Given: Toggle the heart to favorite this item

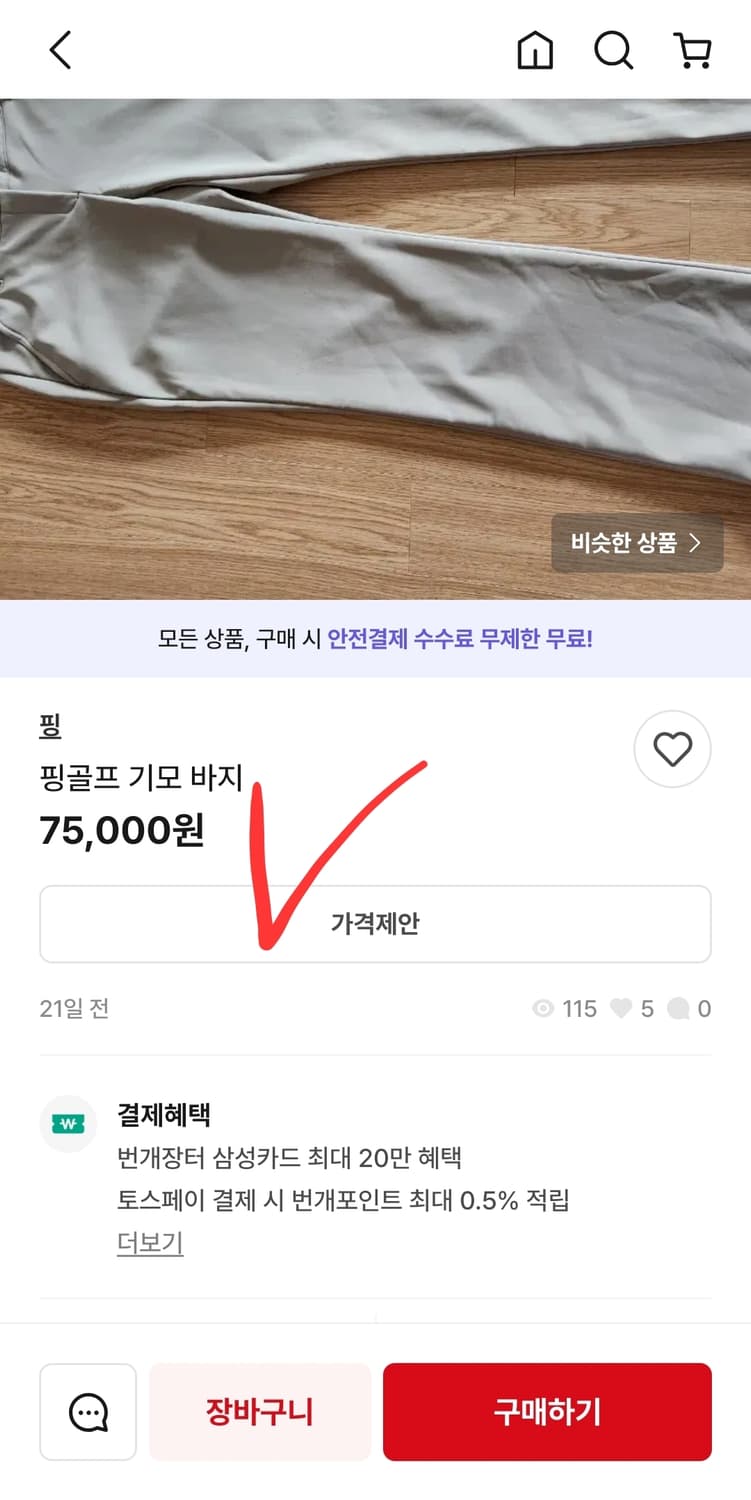Looking at the screenshot, I should (672, 748).
